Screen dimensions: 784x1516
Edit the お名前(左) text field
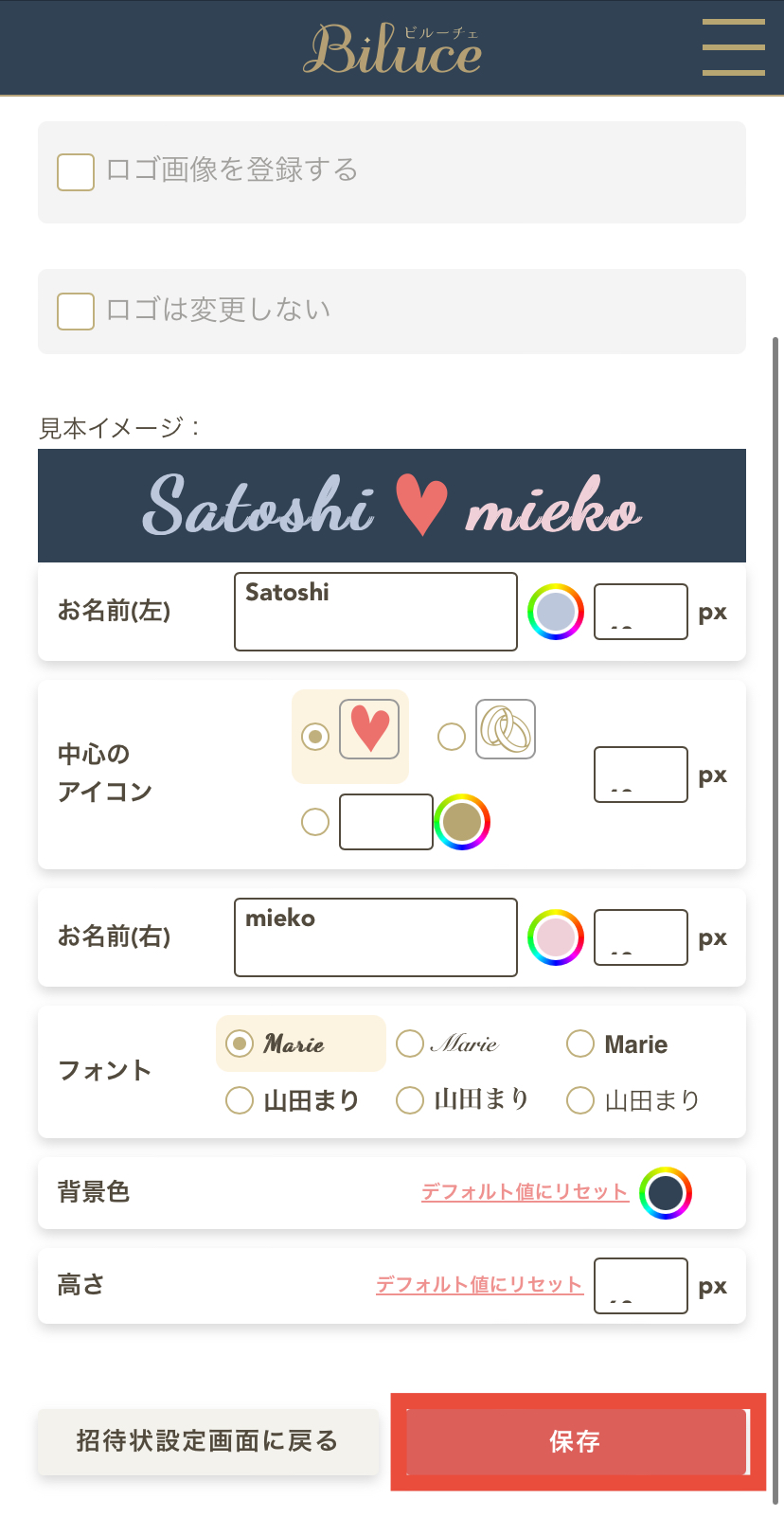[376, 612]
